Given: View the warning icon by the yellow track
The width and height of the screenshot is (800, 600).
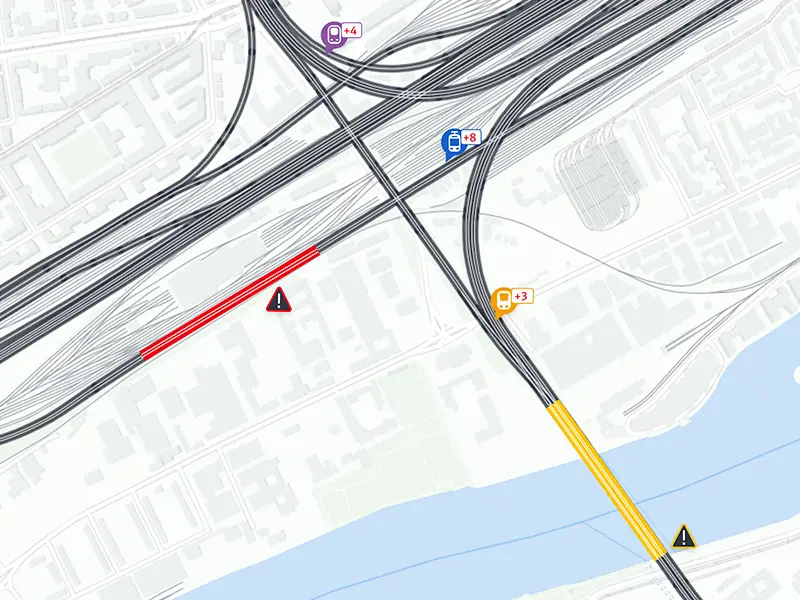Looking at the screenshot, I should (x=683, y=537).
